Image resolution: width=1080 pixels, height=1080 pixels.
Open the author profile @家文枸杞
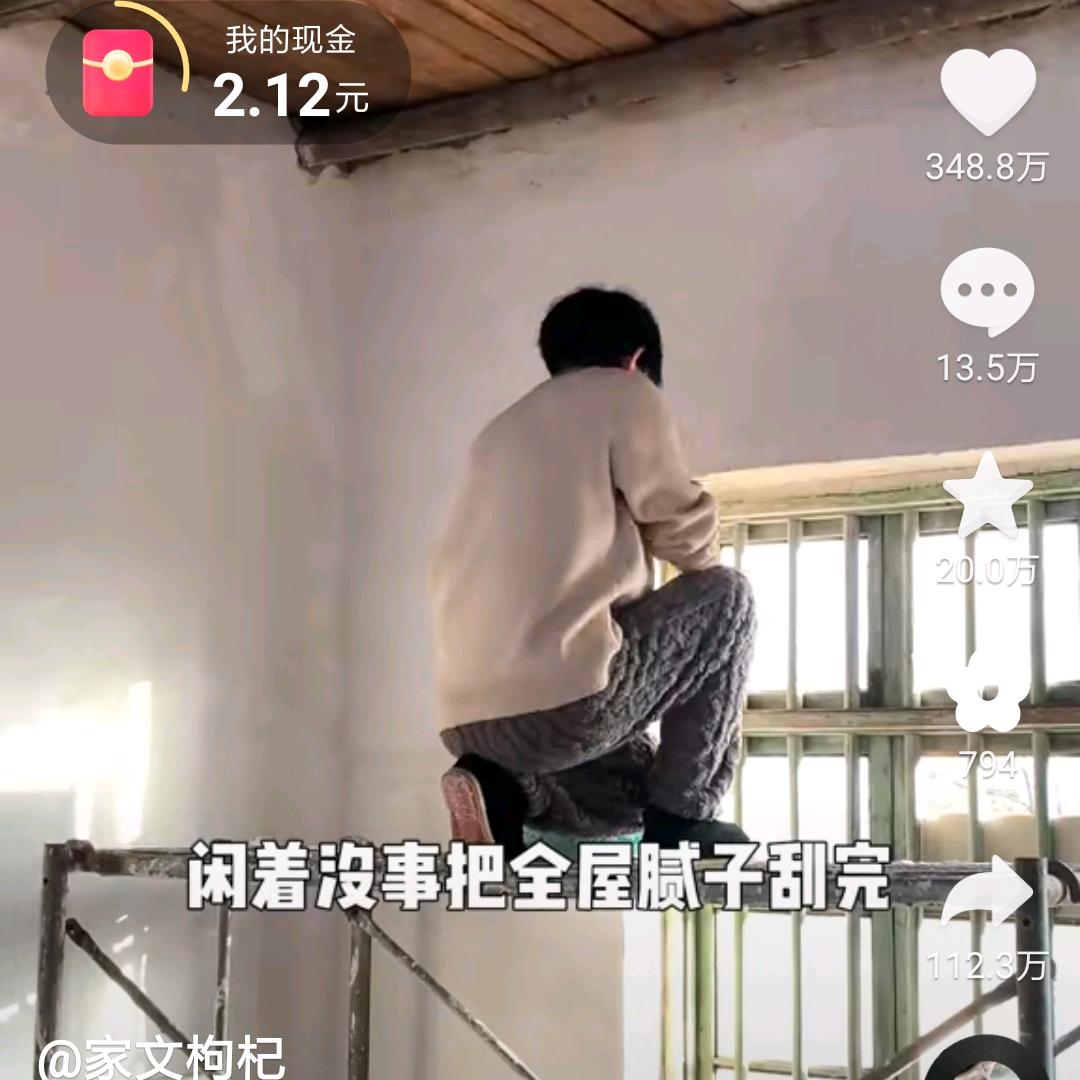[161, 1058]
